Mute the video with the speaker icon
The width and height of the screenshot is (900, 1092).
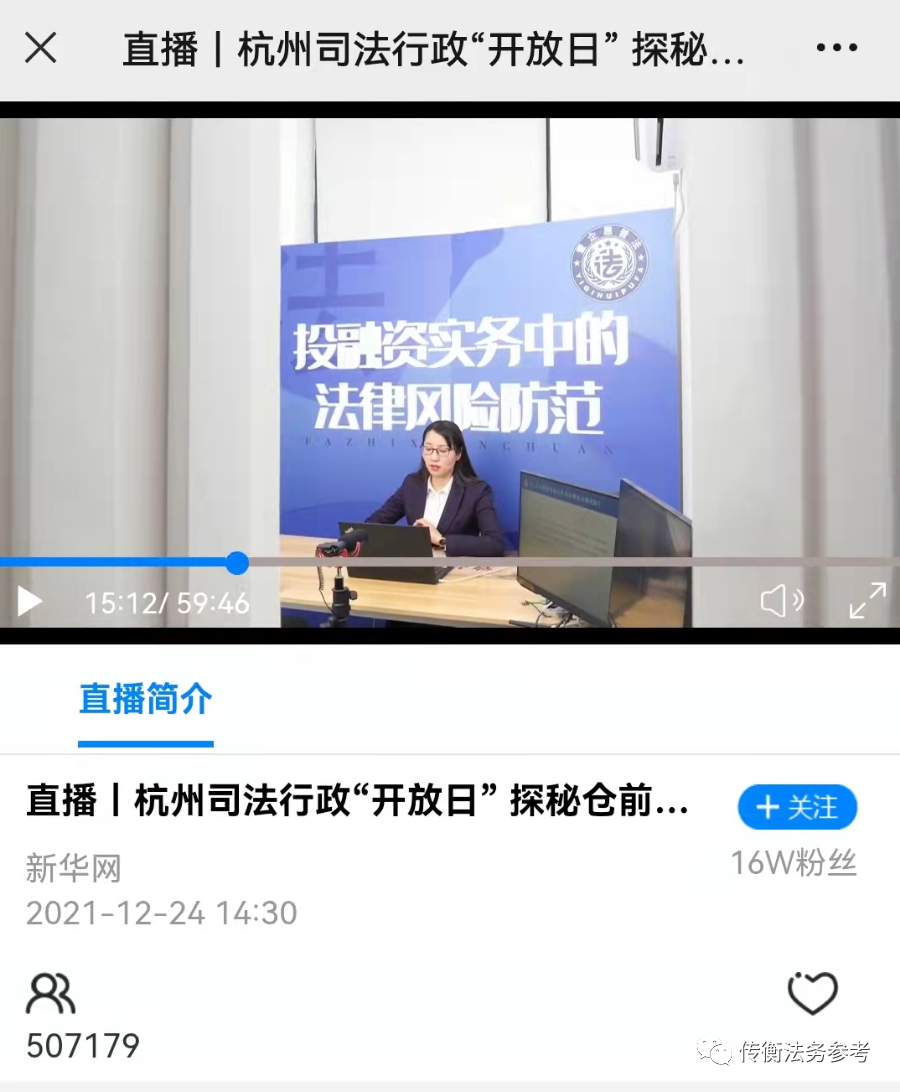click(x=781, y=600)
